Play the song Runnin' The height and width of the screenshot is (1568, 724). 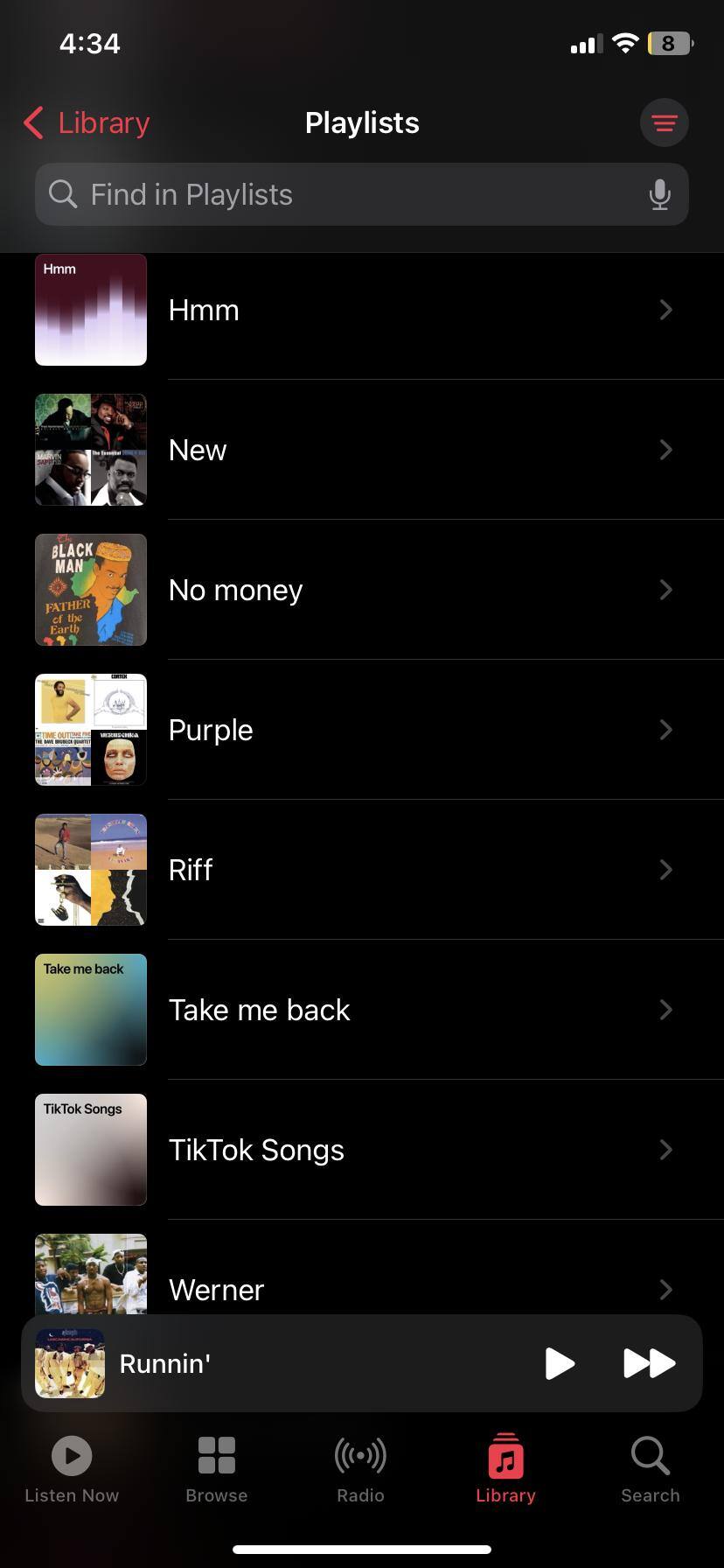point(559,1363)
